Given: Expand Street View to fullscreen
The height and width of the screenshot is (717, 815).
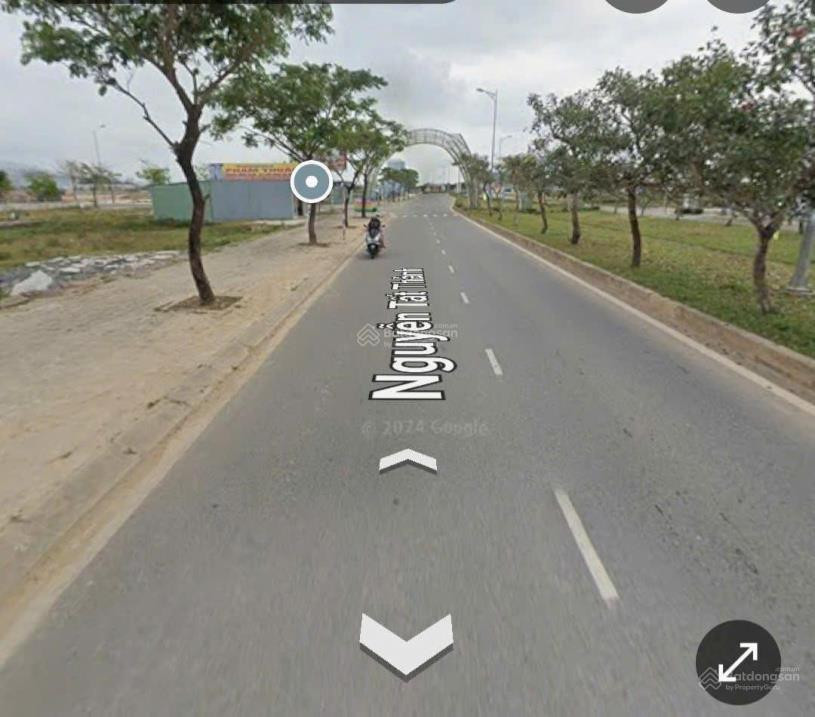Looking at the screenshot, I should click(738, 662).
